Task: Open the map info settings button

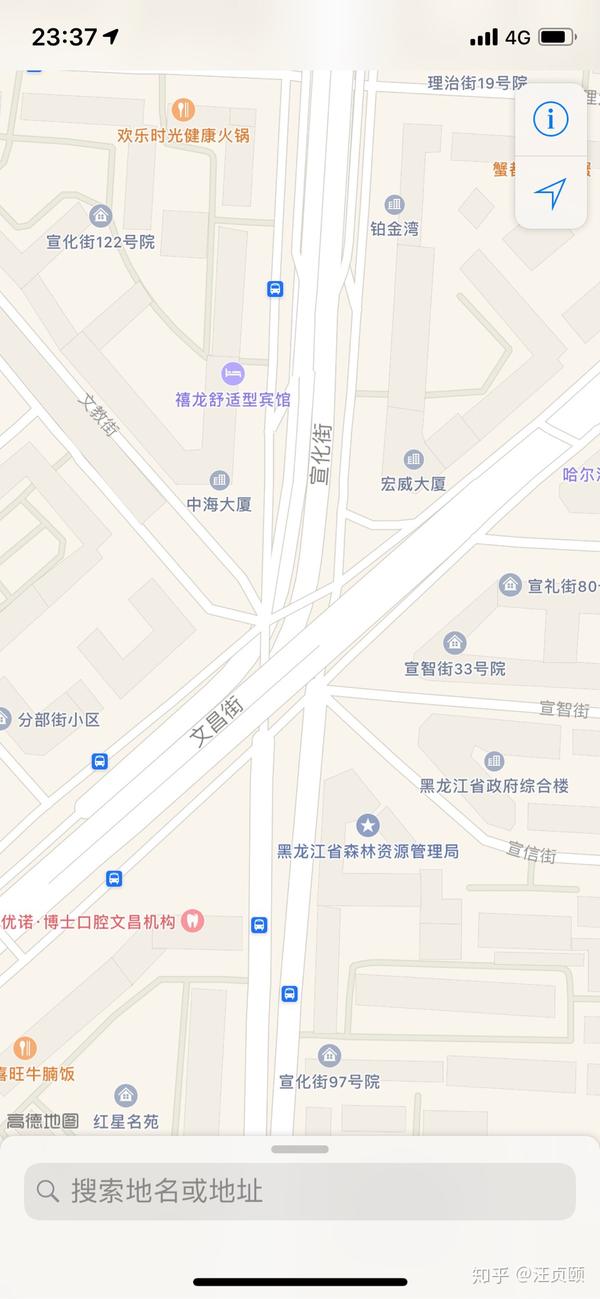Action: click(550, 120)
